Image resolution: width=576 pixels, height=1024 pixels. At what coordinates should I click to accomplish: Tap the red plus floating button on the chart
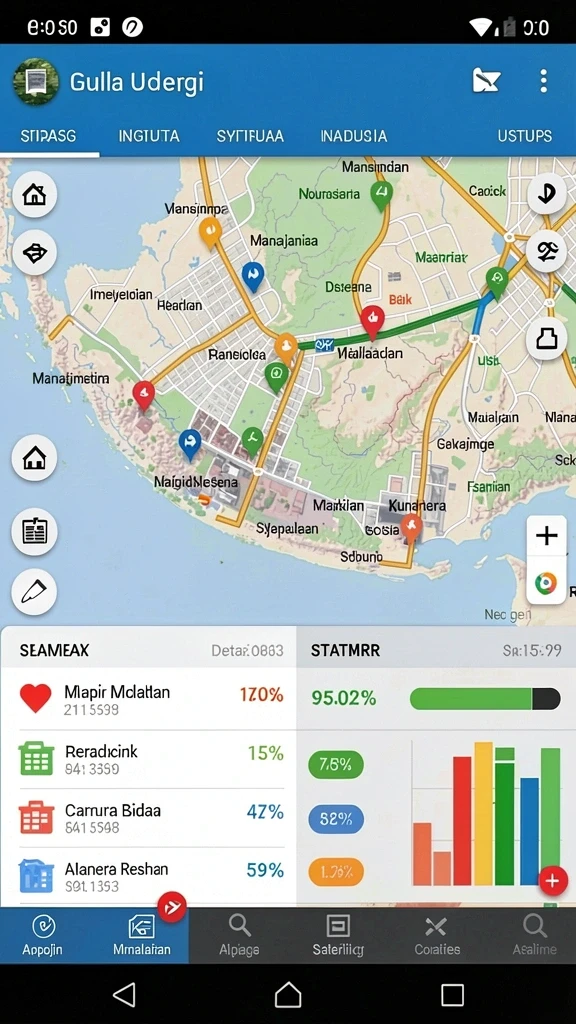[x=552, y=881]
